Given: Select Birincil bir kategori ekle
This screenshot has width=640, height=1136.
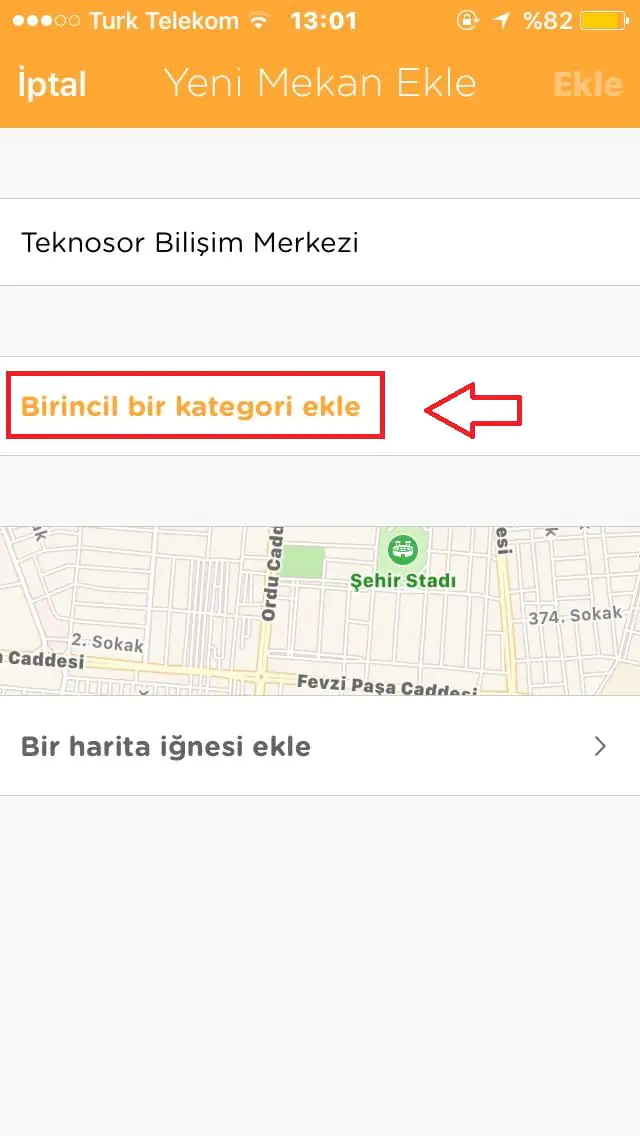Looking at the screenshot, I should [191, 406].
